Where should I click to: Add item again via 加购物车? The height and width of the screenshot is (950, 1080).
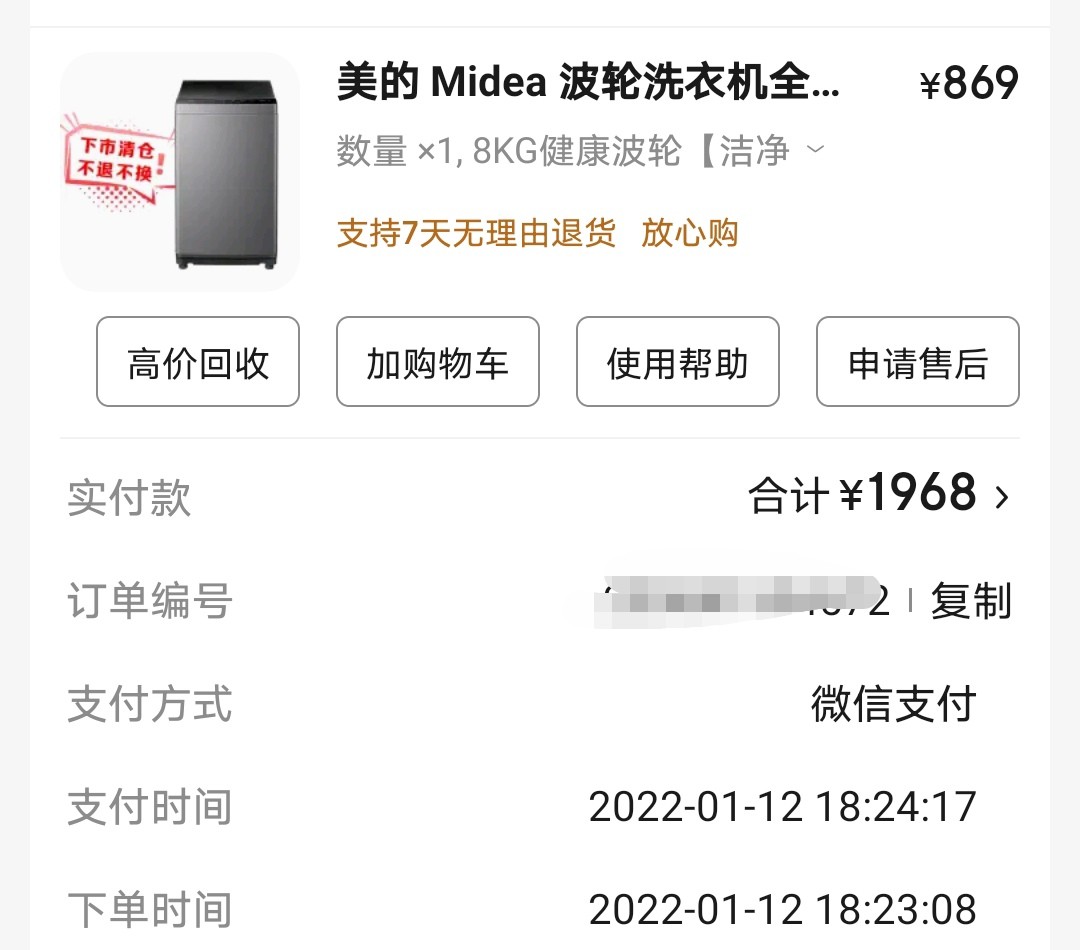pos(437,362)
